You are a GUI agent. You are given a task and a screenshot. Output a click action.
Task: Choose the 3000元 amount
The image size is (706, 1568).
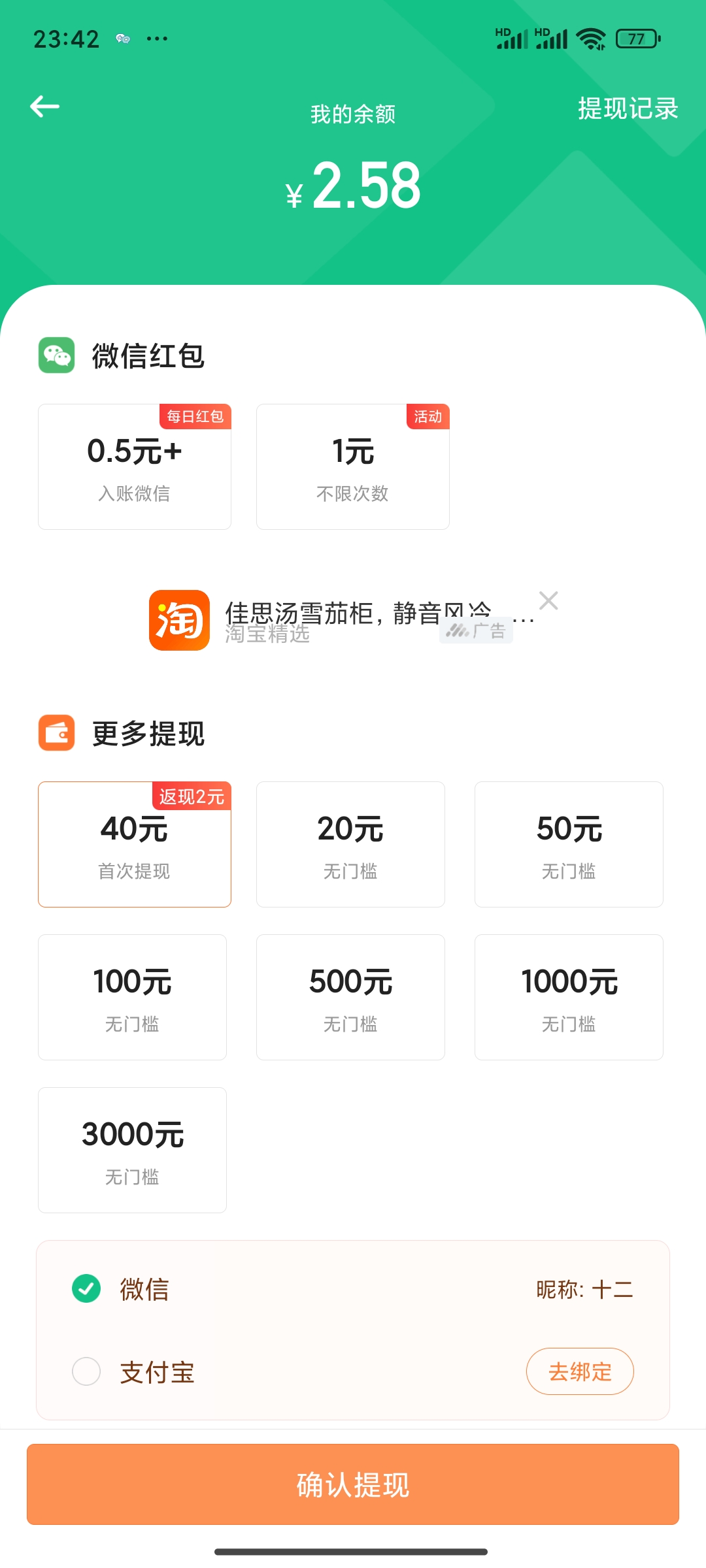click(x=132, y=1150)
